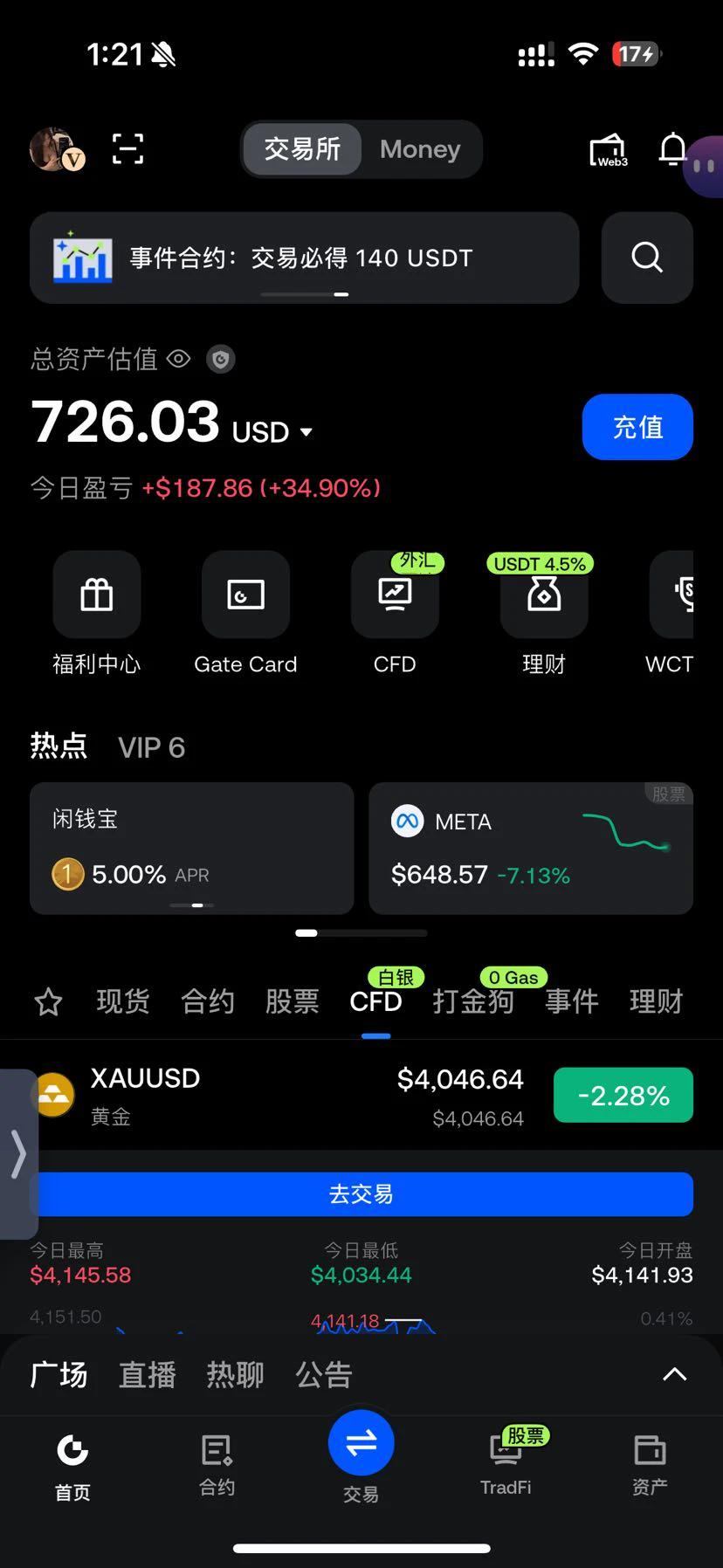Viewport: 723px width, 1568px height.
Task: Expand the 广场 panel with the up chevron
Action: coord(674,1374)
